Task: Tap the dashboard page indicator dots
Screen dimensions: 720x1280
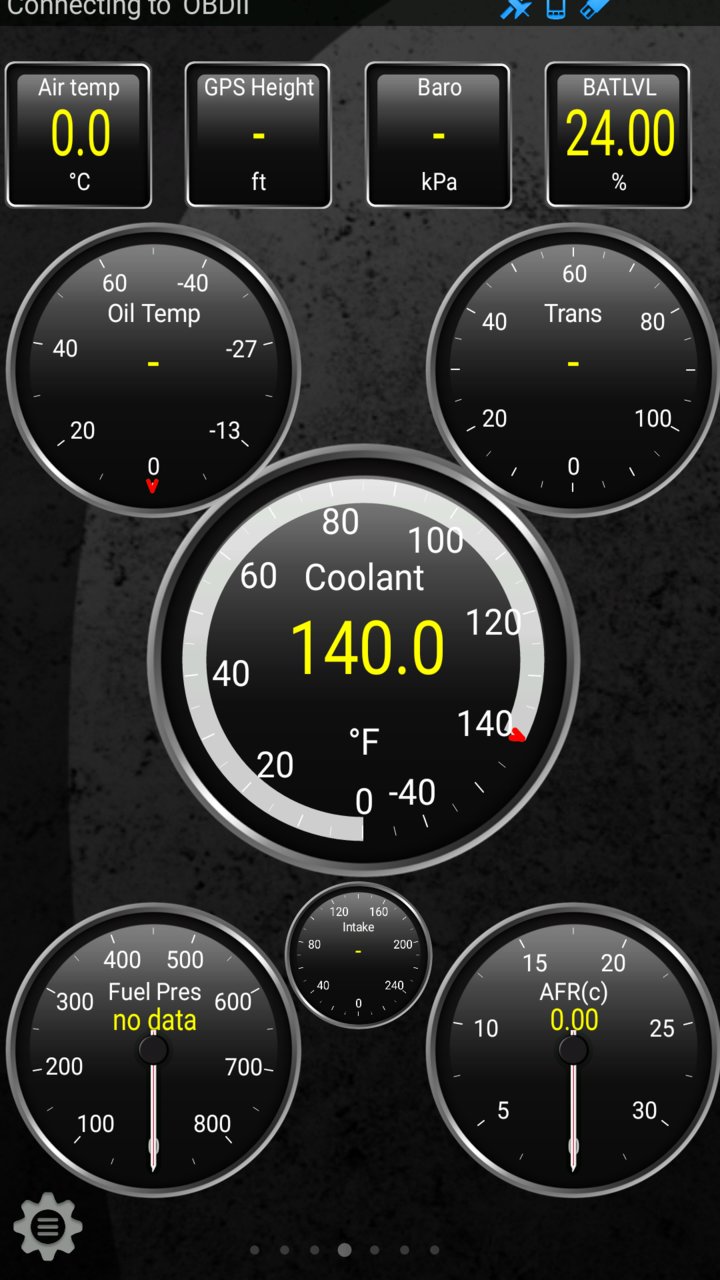Action: click(x=344, y=1250)
